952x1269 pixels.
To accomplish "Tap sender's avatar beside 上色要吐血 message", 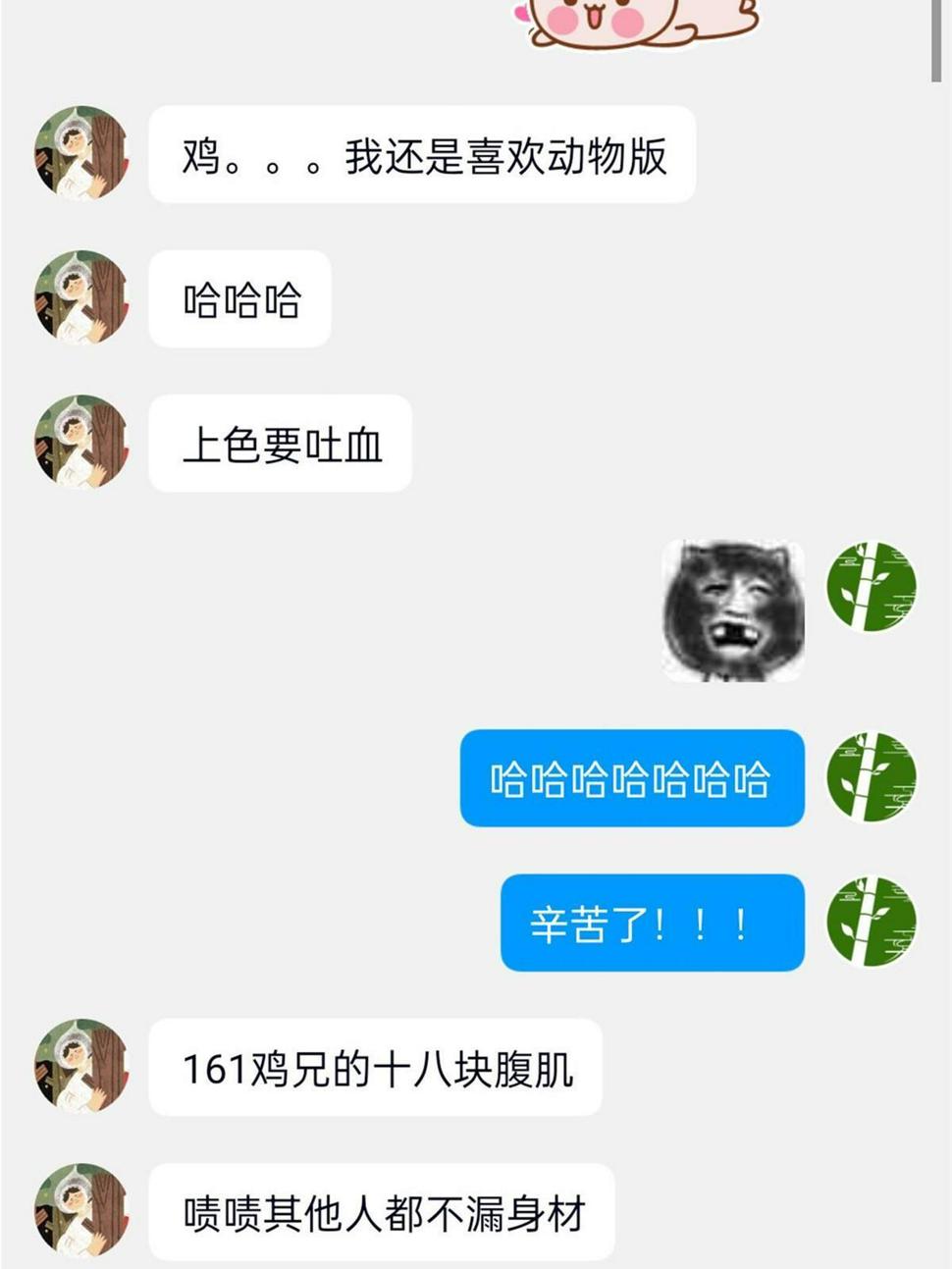I will [x=82, y=442].
